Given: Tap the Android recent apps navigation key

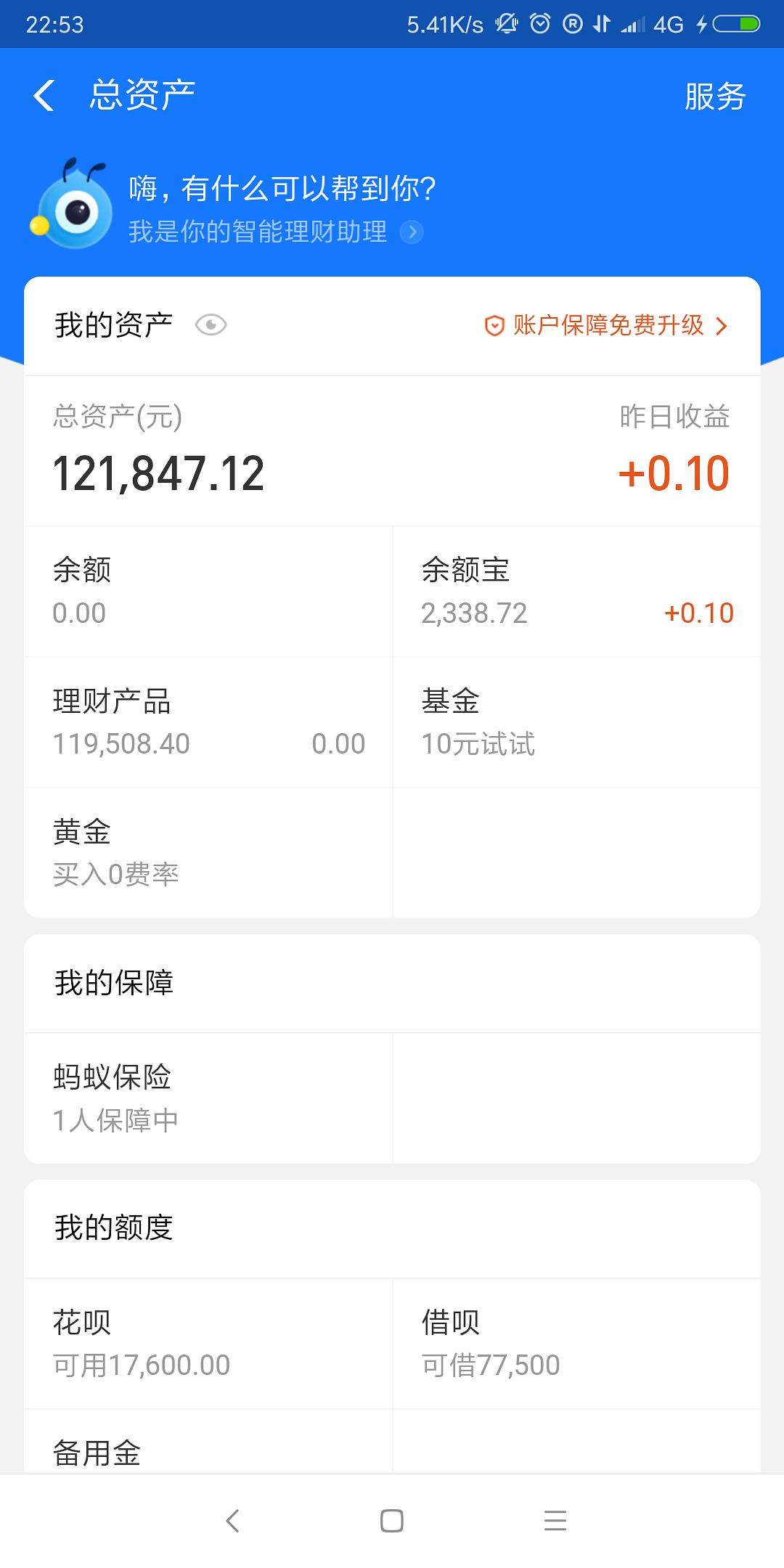Looking at the screenshot, I should pos(554,1522).
